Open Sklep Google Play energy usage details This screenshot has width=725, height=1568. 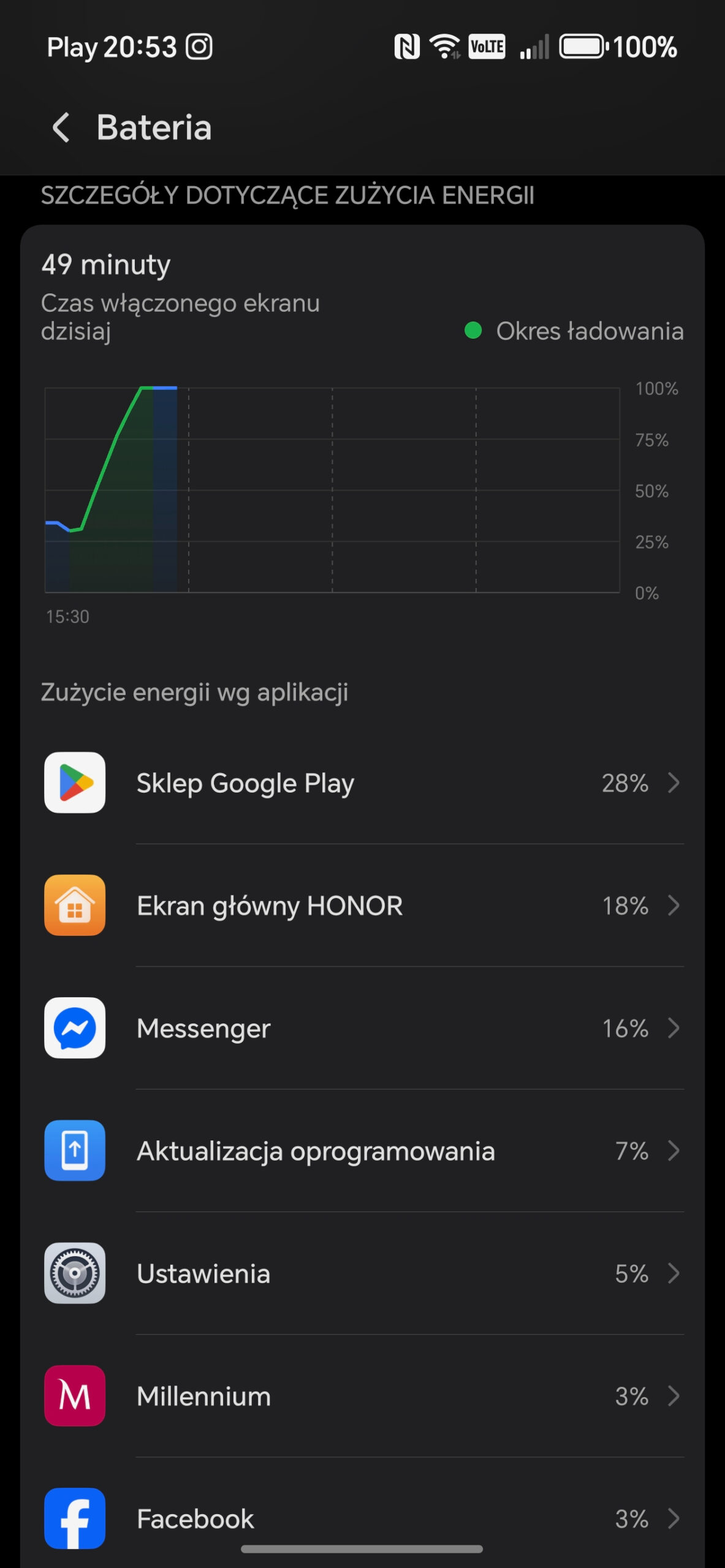coord(363,783)
